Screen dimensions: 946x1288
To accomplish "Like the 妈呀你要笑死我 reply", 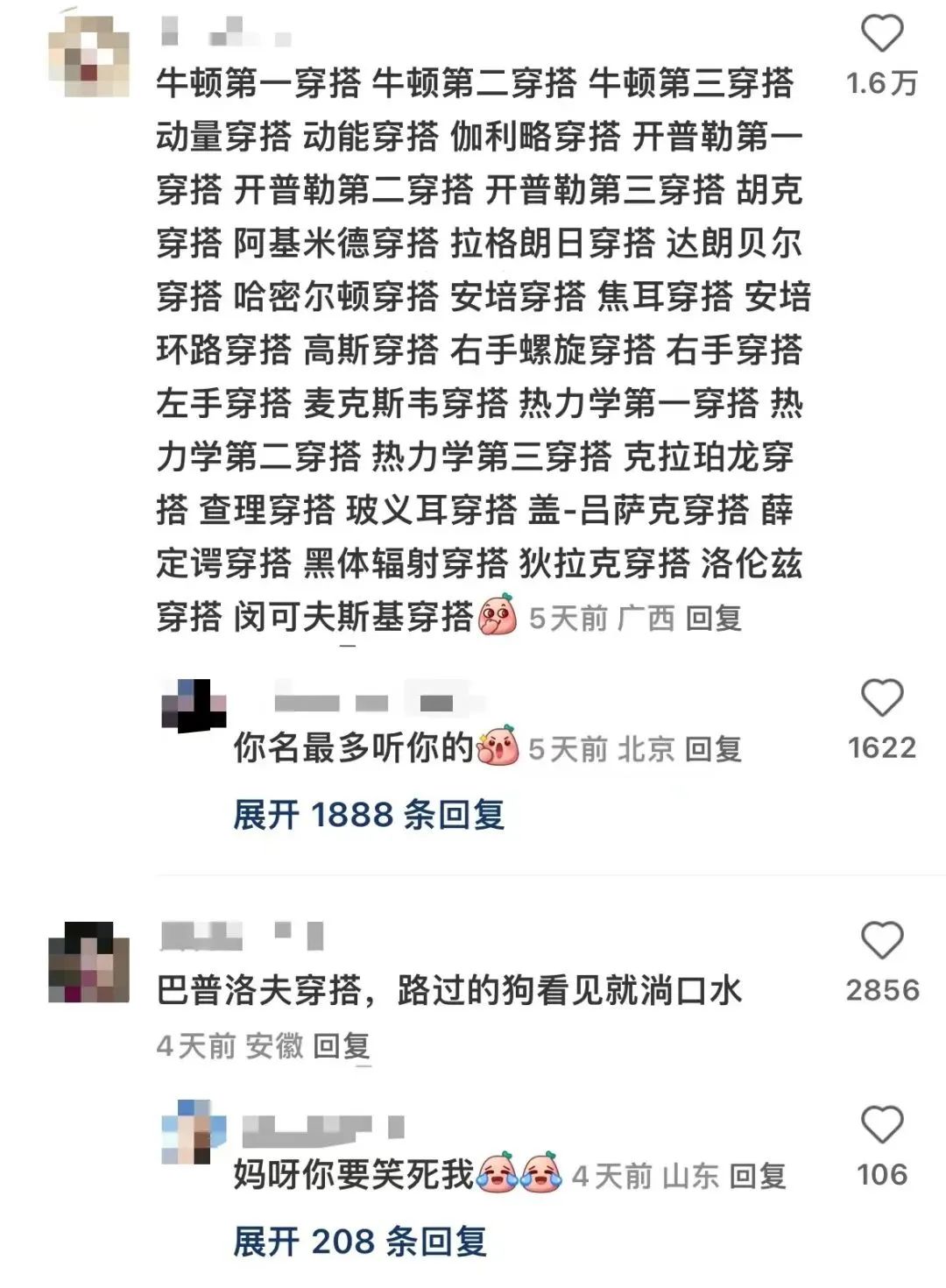I will (881, 1125).
